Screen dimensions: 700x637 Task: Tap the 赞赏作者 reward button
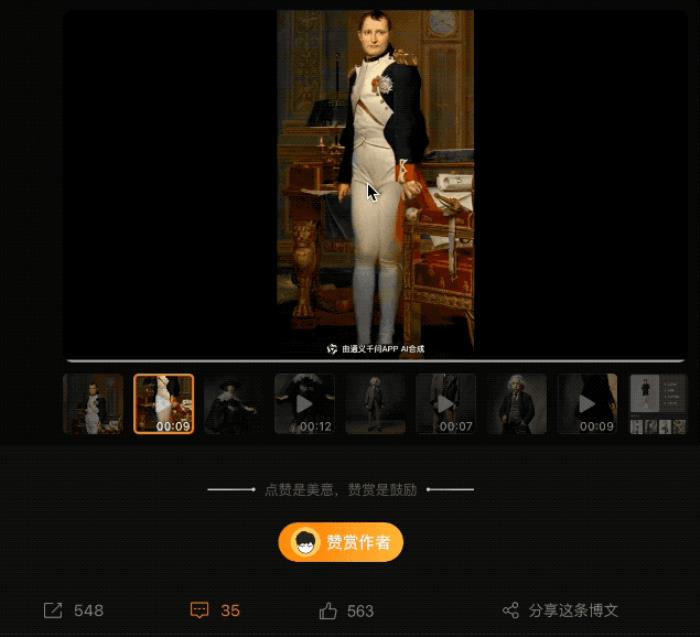341,543
